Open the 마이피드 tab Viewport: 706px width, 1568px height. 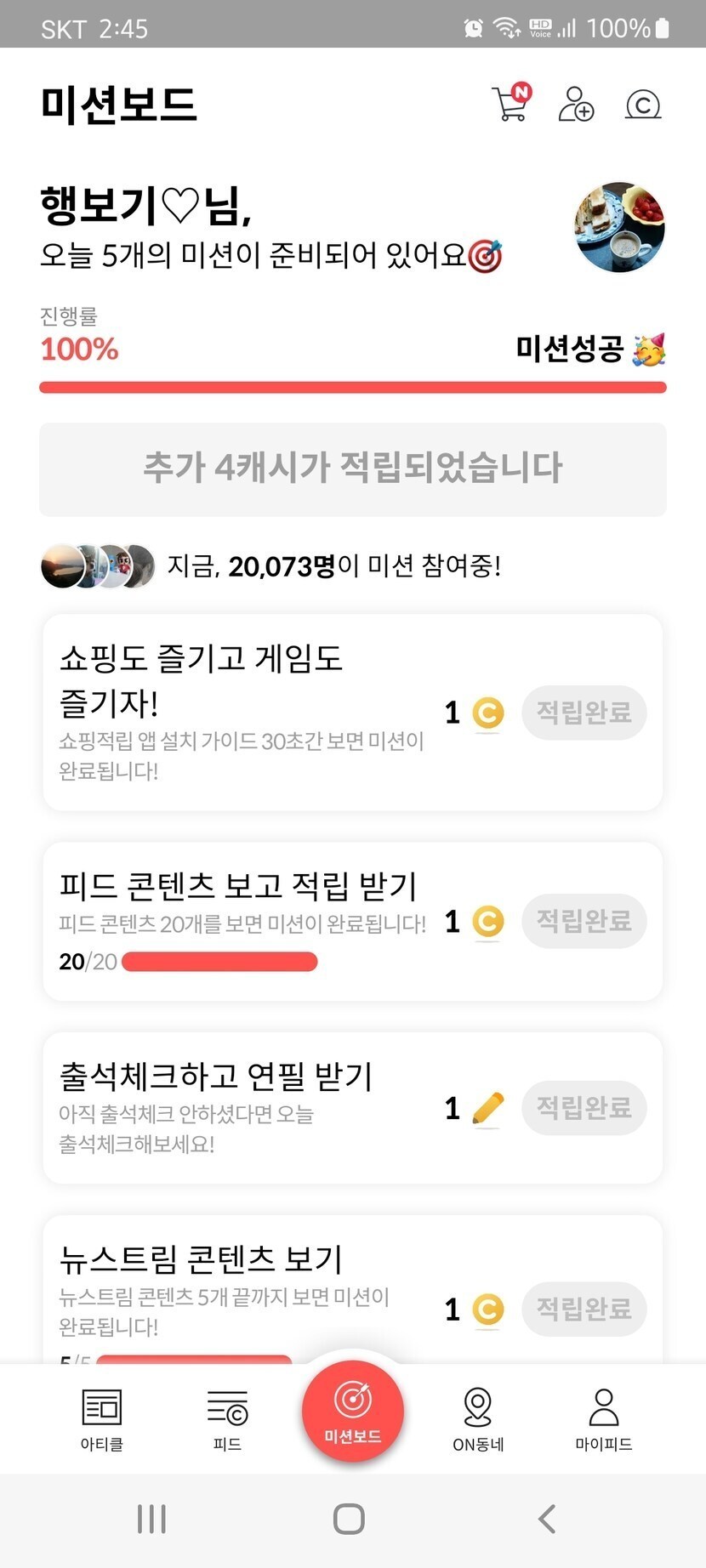603,1420
